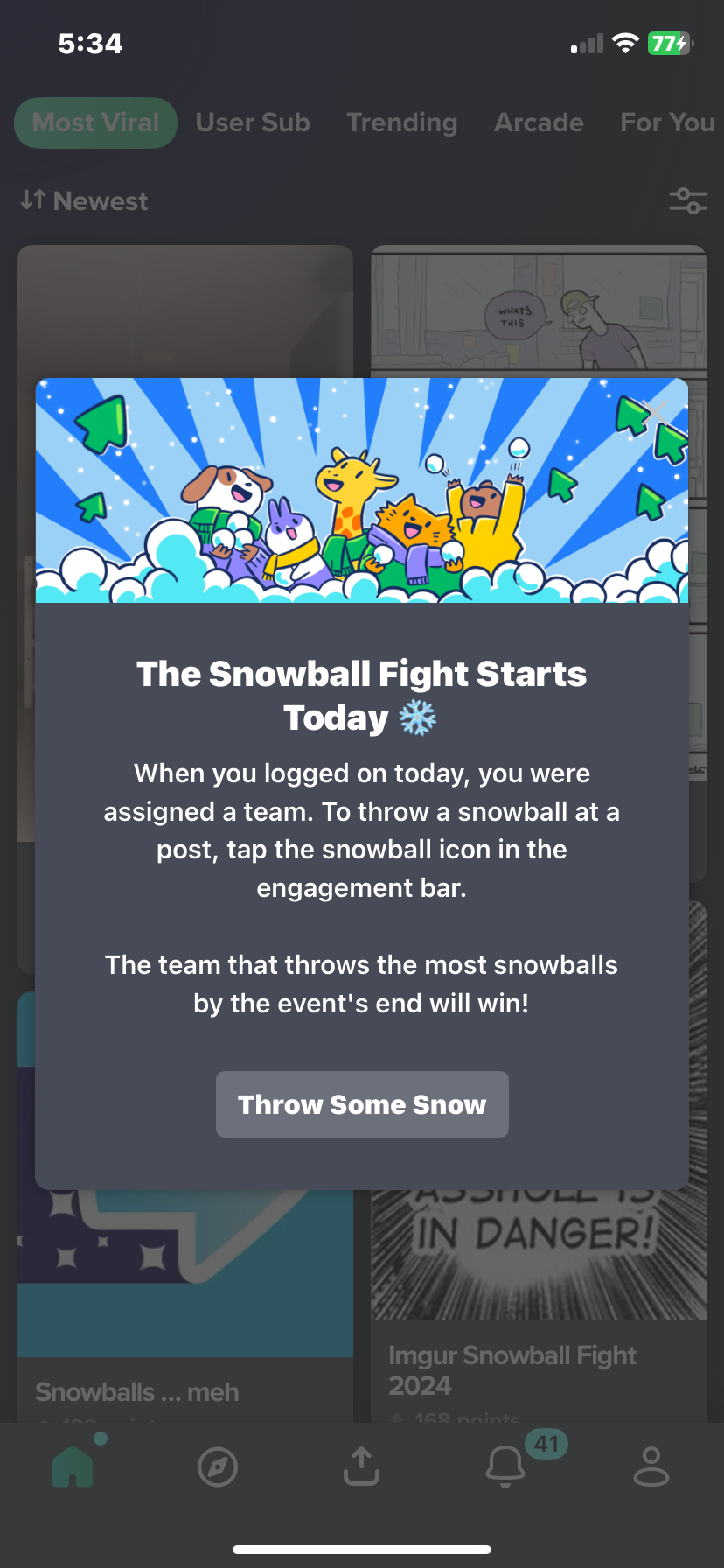Image resolution: width=724 pixels, height=1568 pixels.
Task: Open the explore compass tab
Action: coord(218,1467)
